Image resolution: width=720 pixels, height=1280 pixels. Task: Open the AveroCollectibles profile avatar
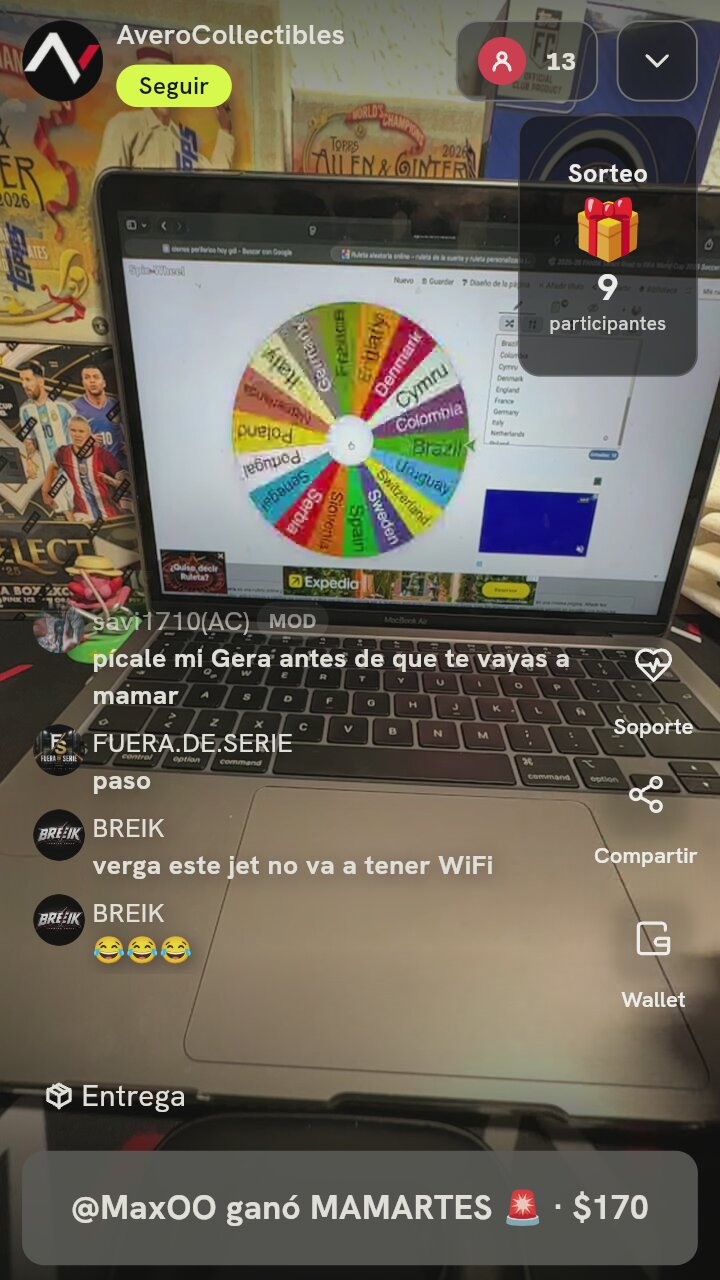62,61
